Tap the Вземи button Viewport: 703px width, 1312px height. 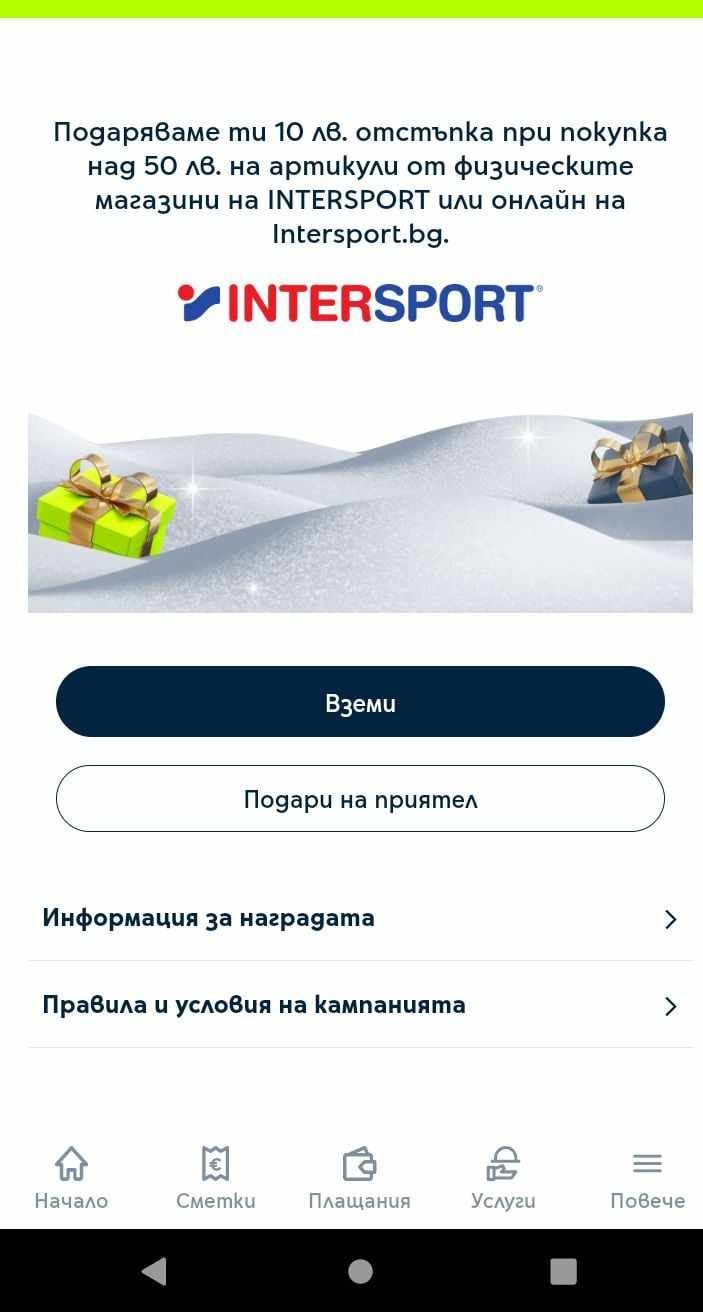click(360, 702)
